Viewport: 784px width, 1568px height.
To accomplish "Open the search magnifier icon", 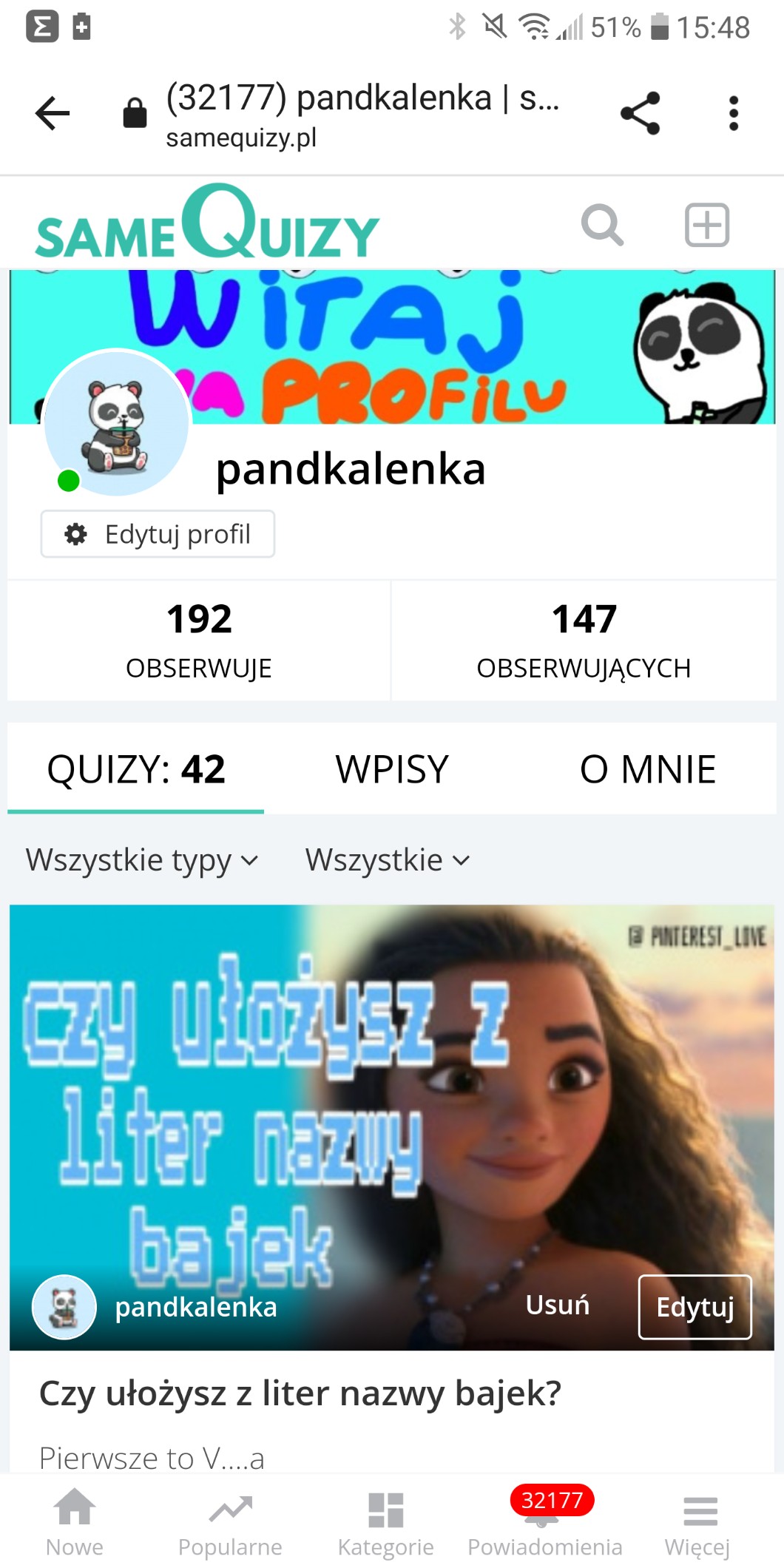I will click(x=602, y=225).
